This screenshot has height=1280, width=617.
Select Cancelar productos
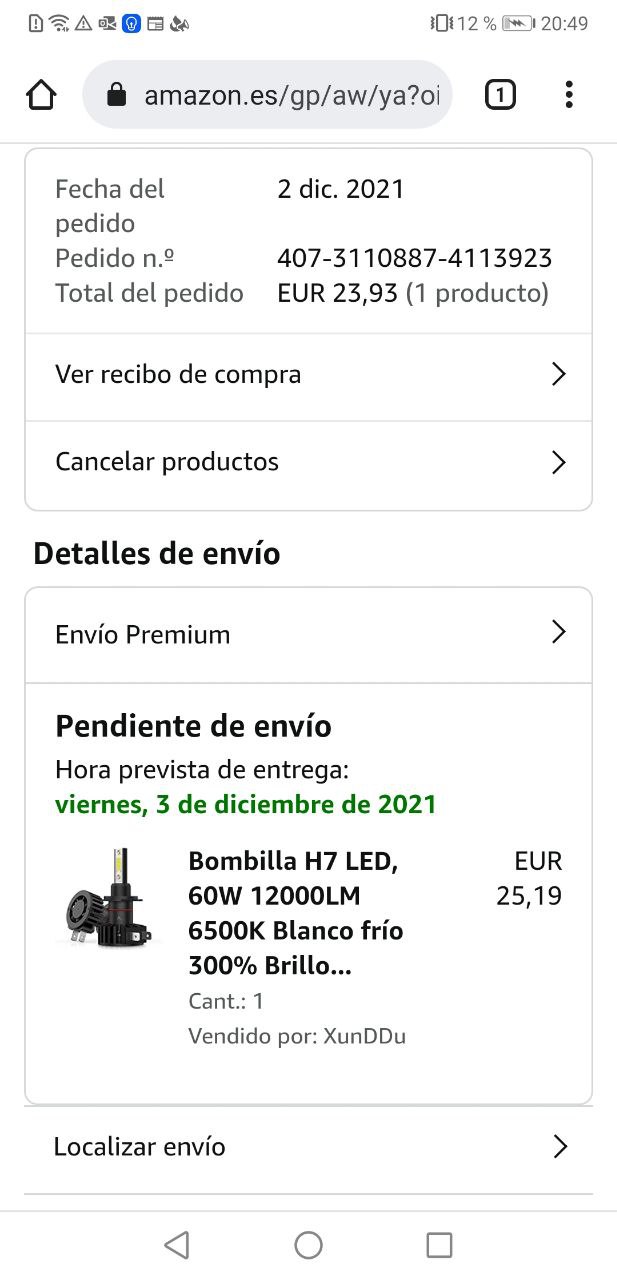[x=308, y=462]
